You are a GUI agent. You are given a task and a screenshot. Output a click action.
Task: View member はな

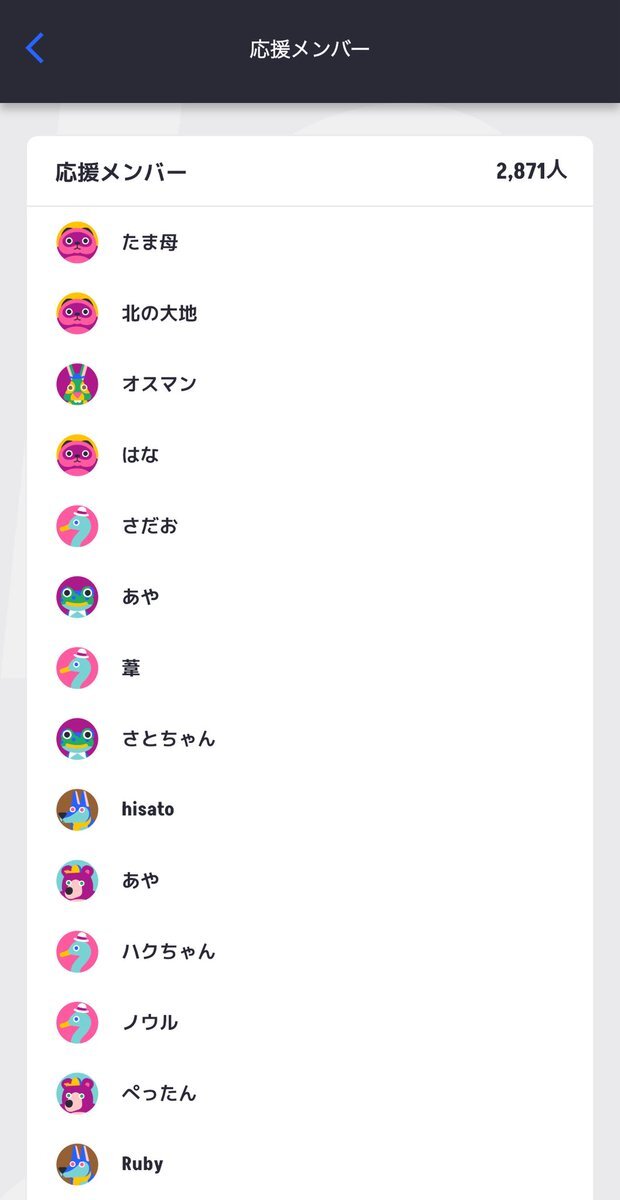coord(310,455)
